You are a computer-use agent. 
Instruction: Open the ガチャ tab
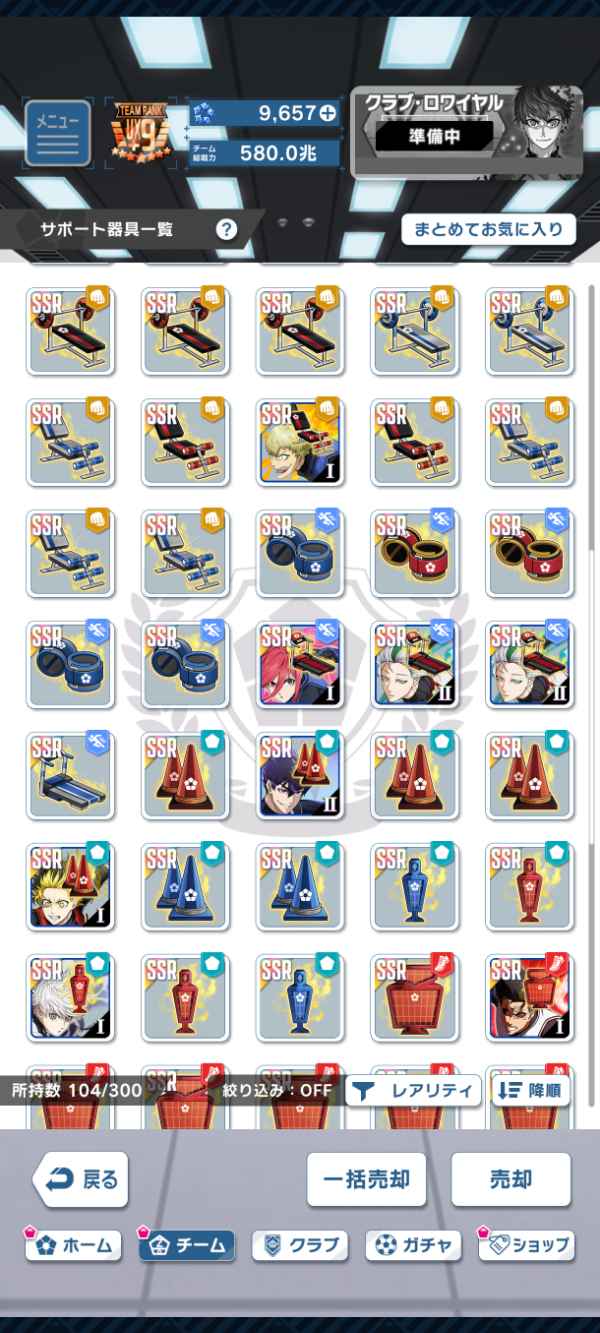[414, 1246]
